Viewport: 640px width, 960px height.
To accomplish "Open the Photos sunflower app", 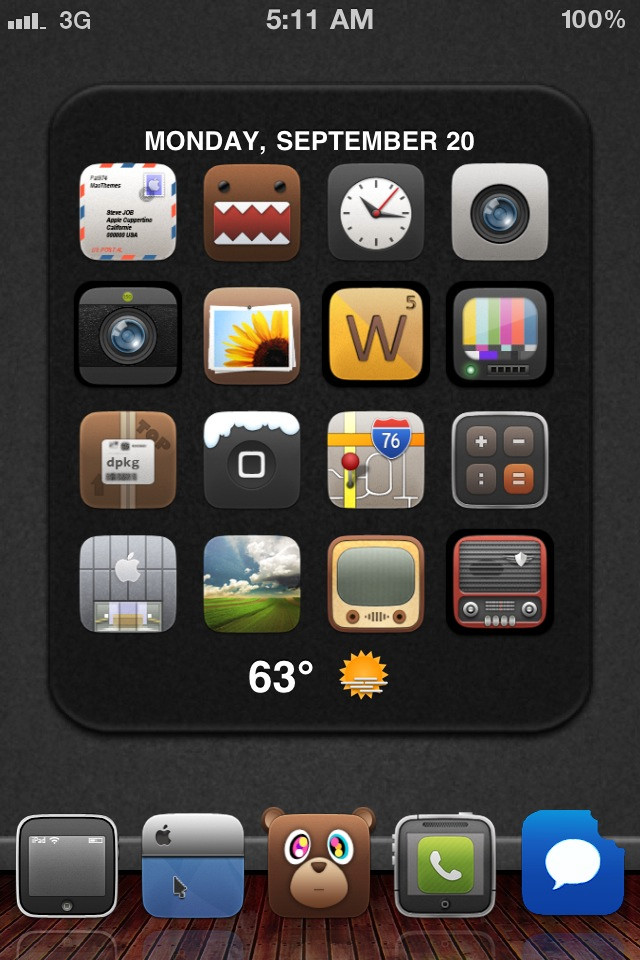I will point(252,335).
